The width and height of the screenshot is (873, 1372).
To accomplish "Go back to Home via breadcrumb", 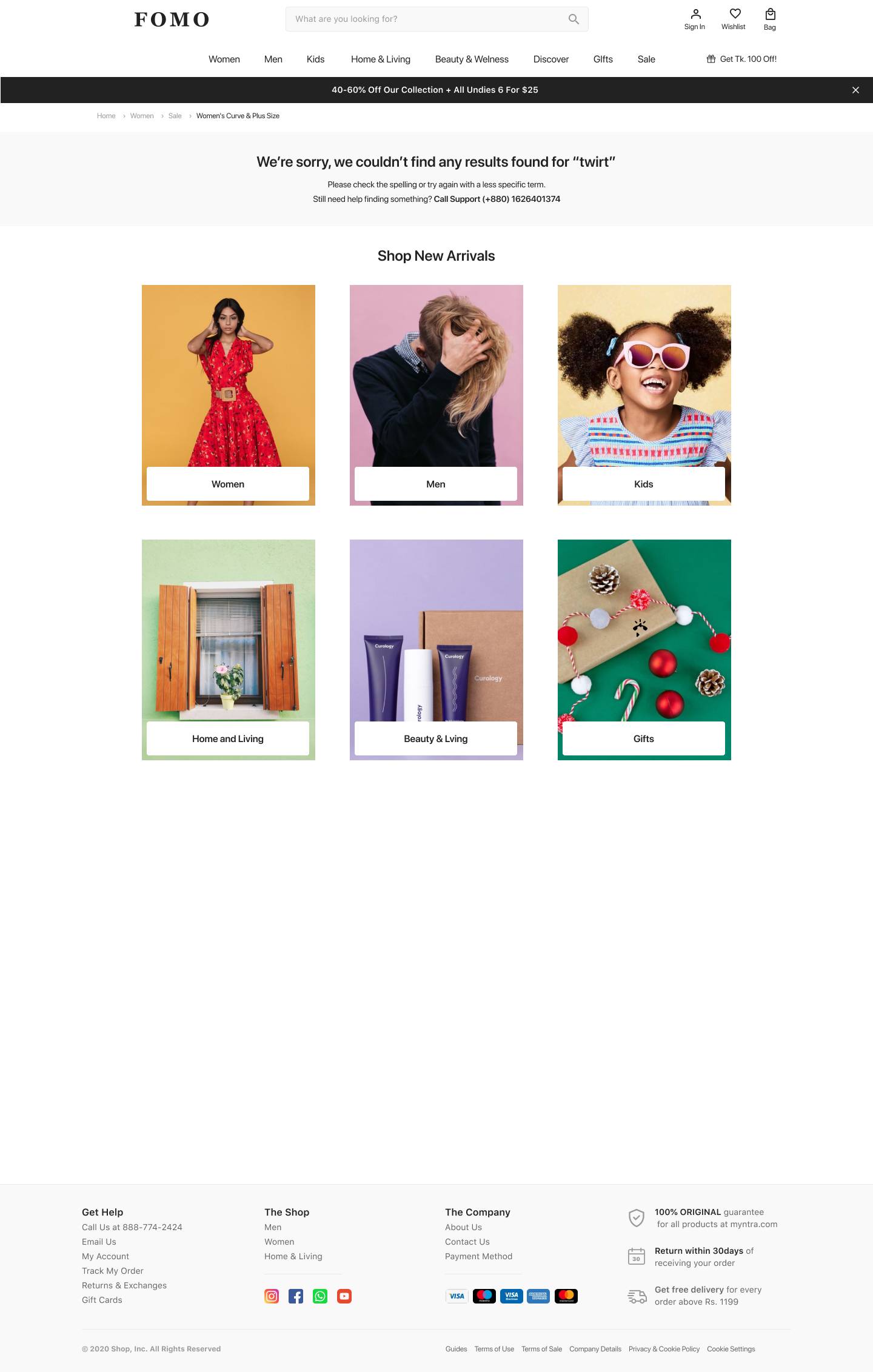I will pos(106,116).
